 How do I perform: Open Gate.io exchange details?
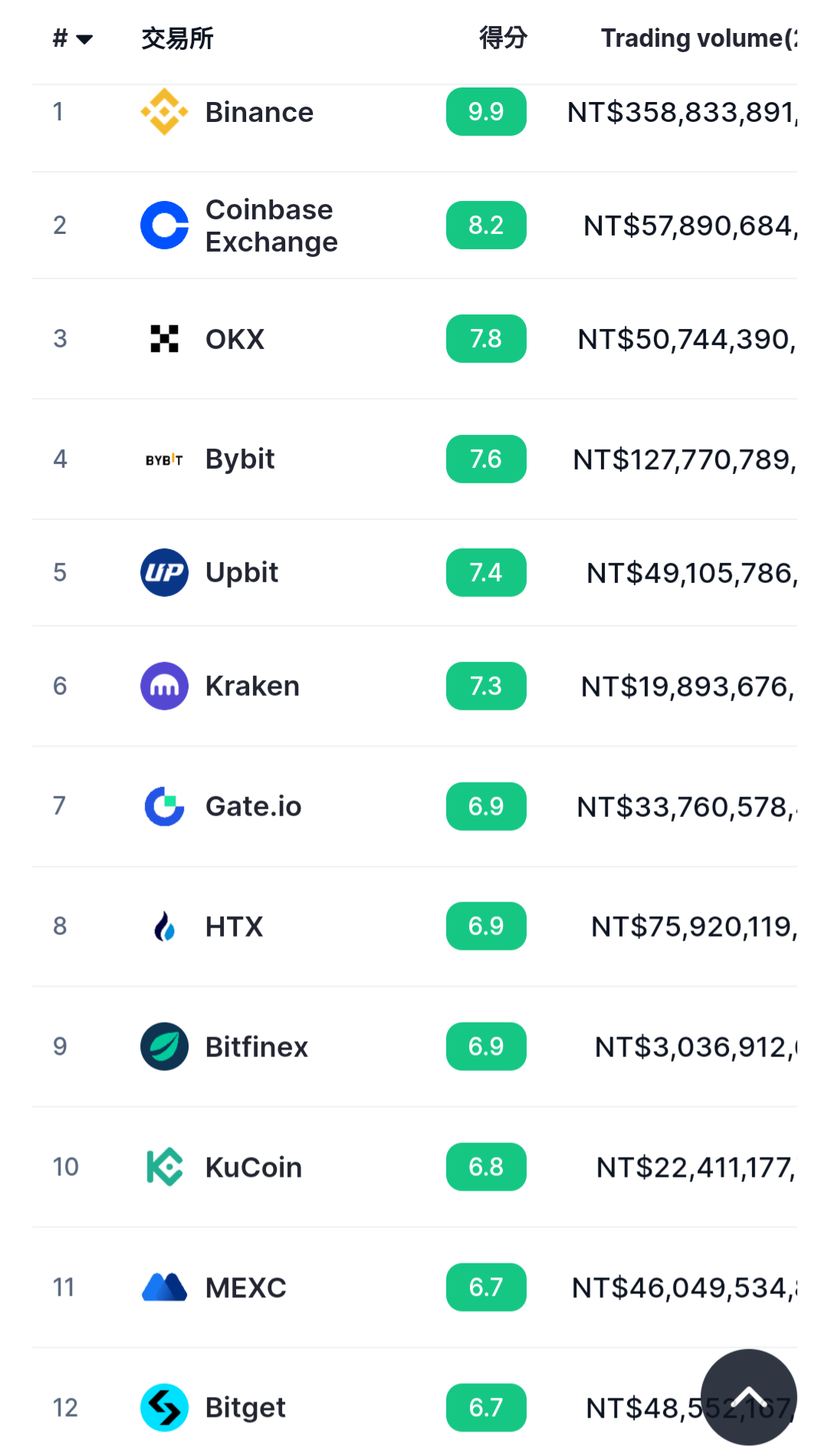coord(253,807)
